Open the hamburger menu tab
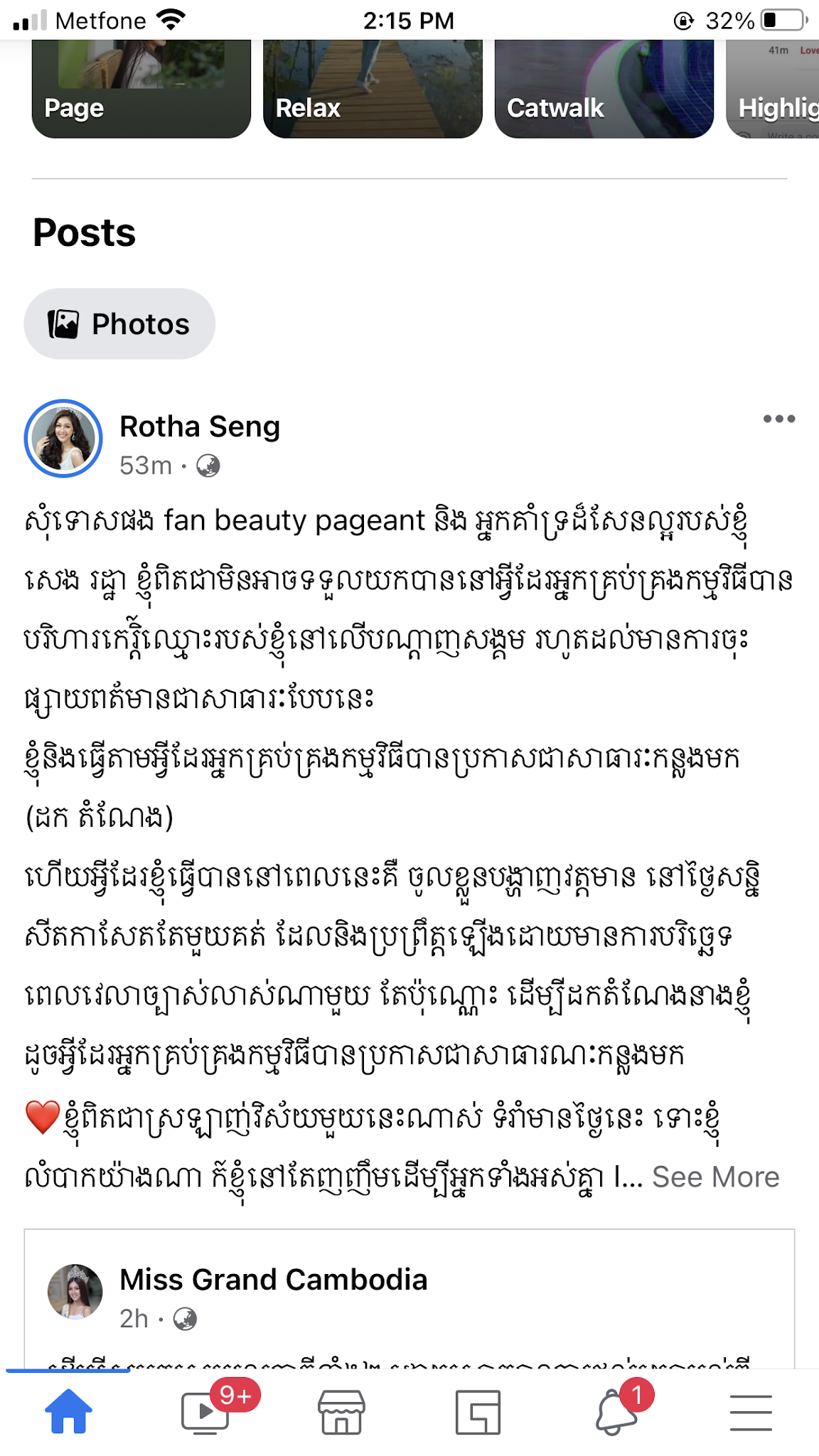The image size is (819, 1456). pyautogui.click(x=751, y=1411)
